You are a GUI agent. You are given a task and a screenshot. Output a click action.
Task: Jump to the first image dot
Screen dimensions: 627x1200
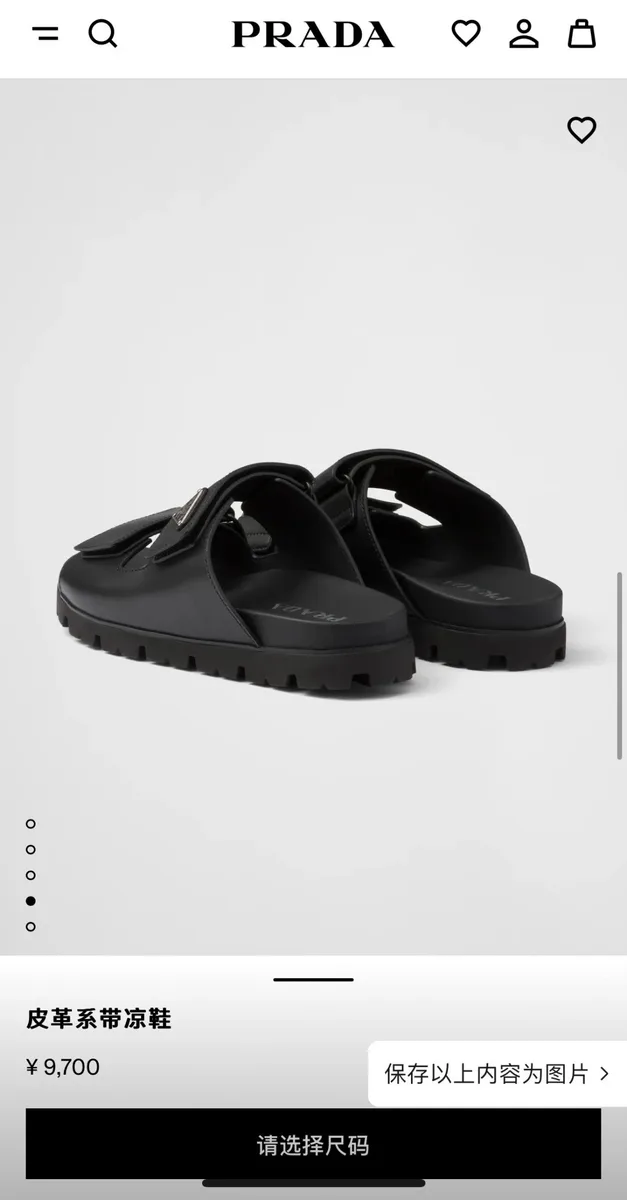[x=31, y=824]
